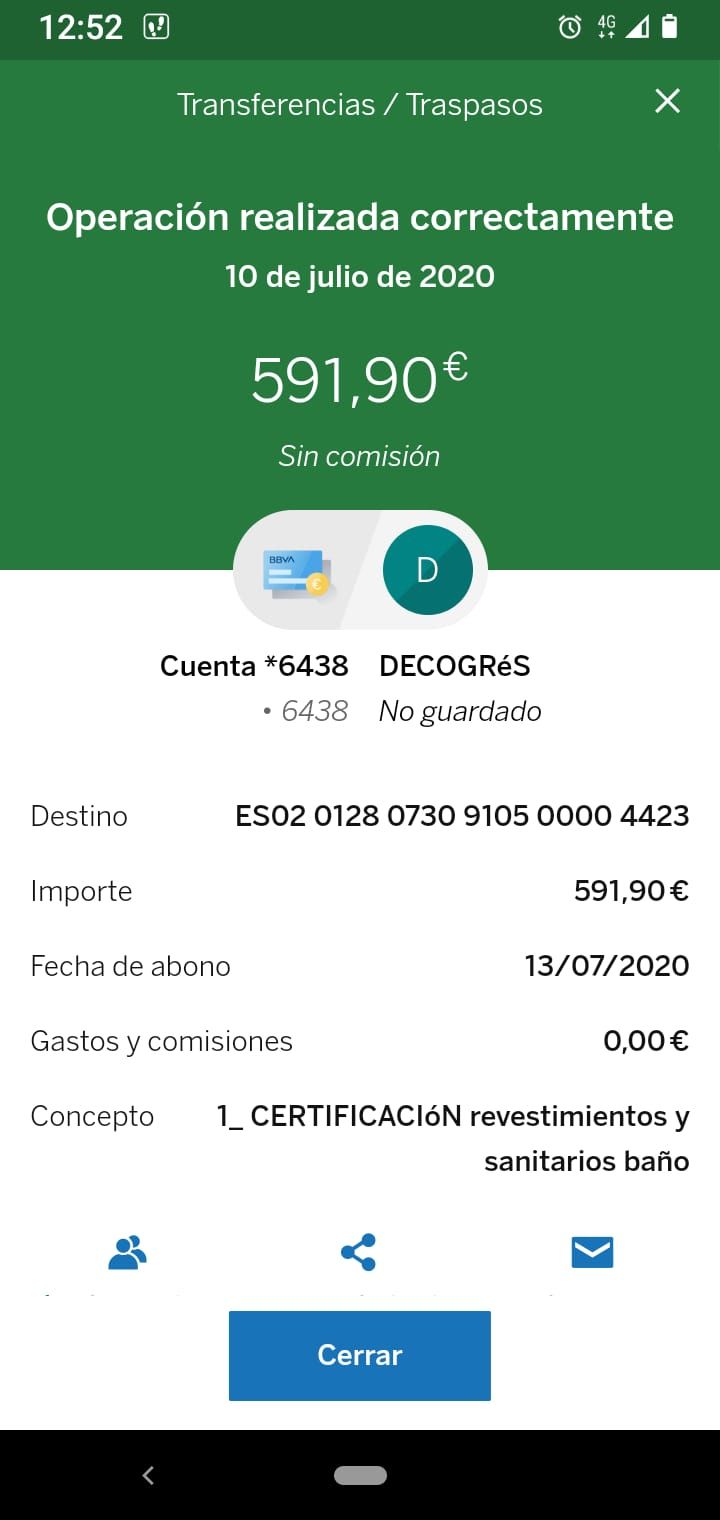Send the receipt by email envelope icon
720x1520 pixels.
click(592, 1252)
